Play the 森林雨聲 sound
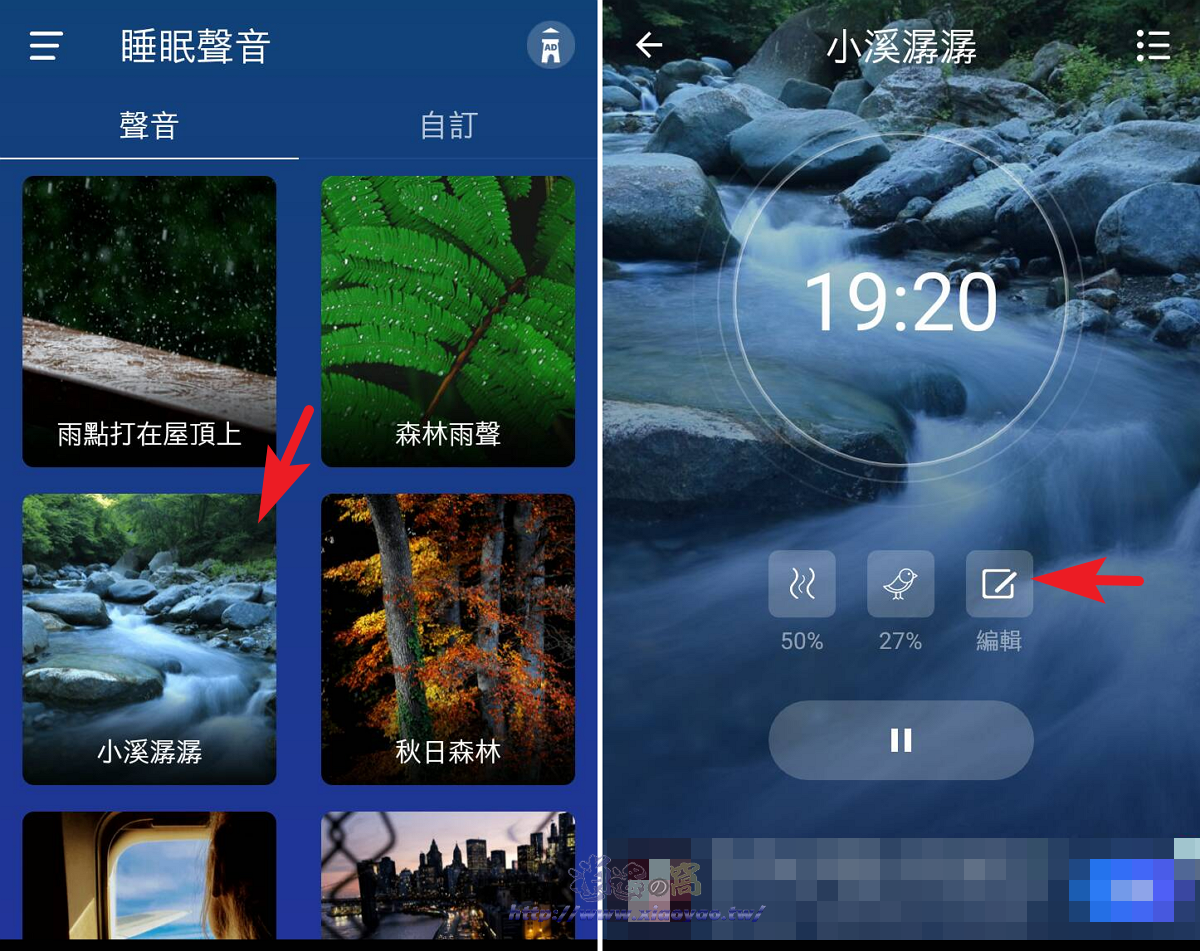This screenshot has height=951, width=1200. pos(447,320)
